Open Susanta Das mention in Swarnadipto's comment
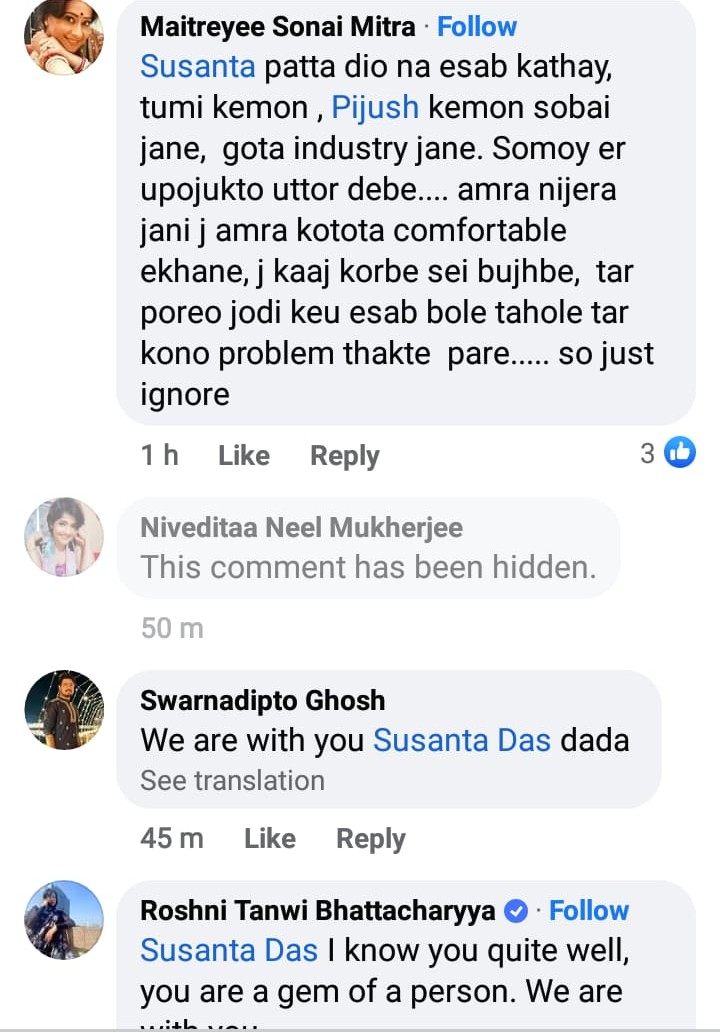Screen dimensions: 720x1033 point(462,740)
